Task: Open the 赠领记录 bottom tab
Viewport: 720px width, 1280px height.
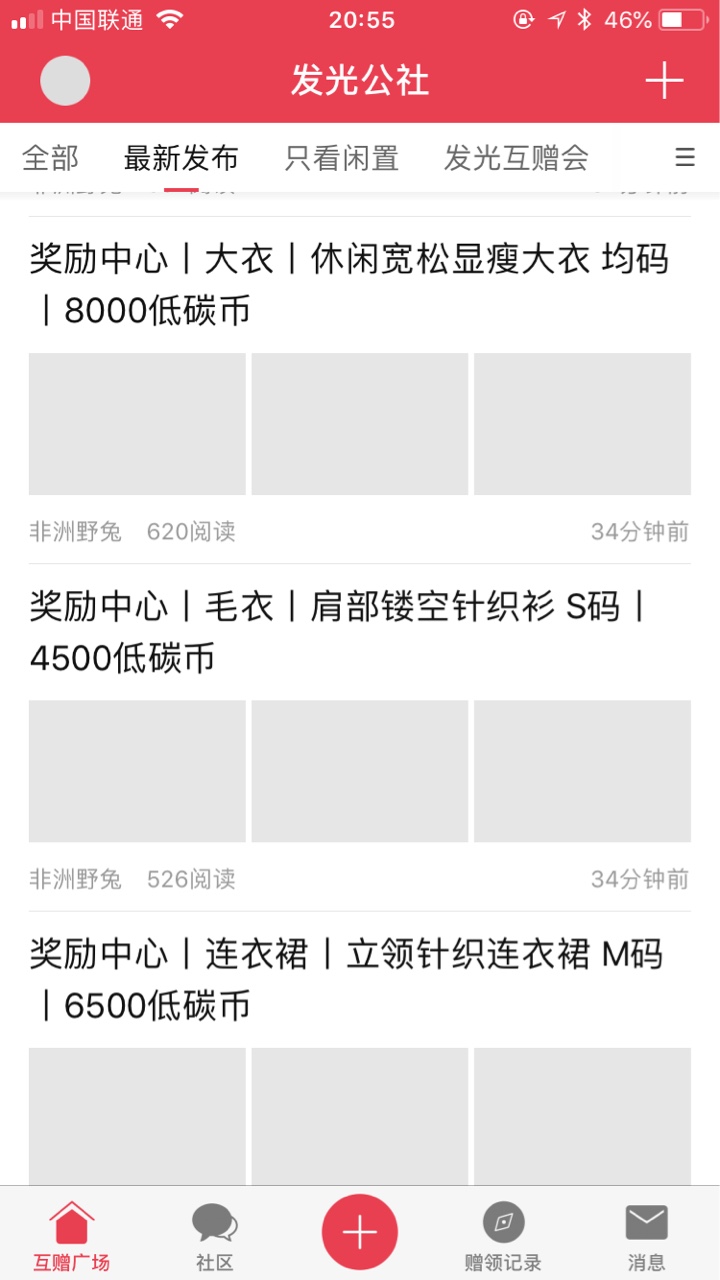Action: click(x=503, y=1235)
